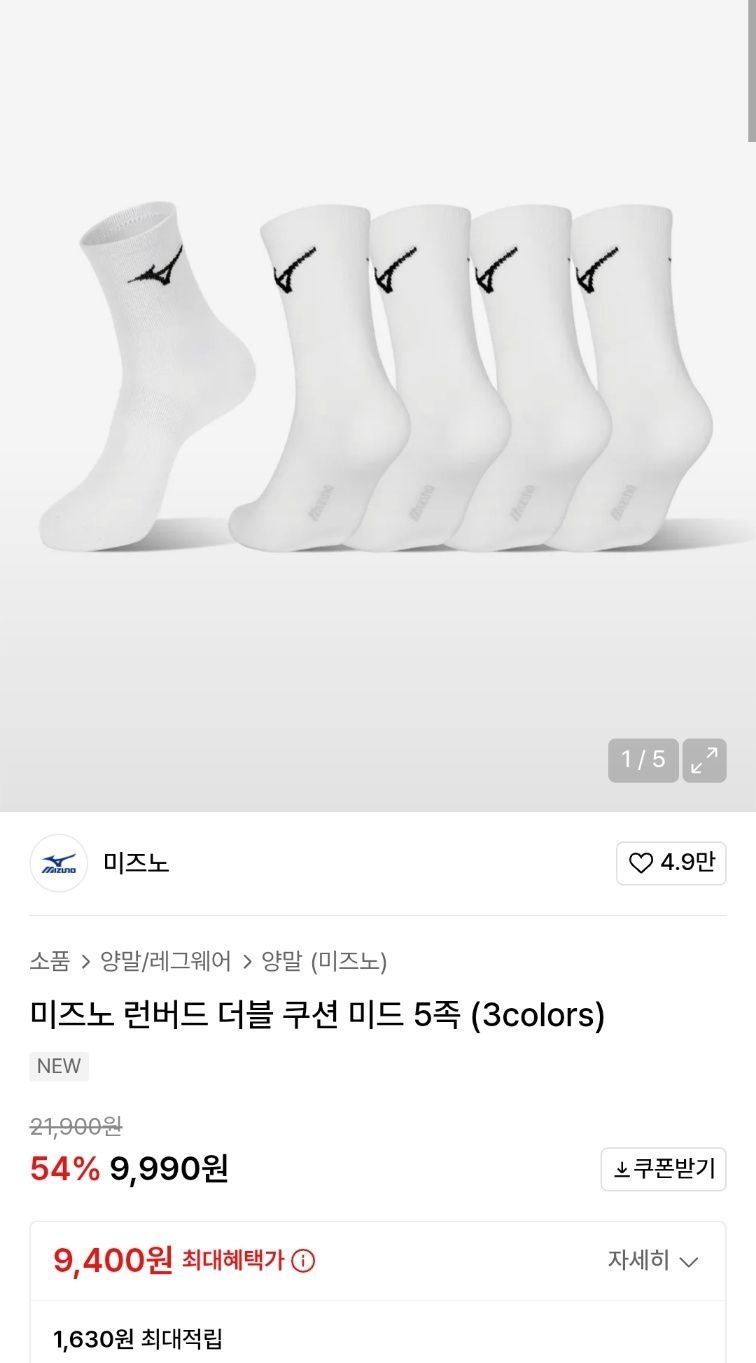Like this product with the 4.9만 heart
This screenshot has height=1363, width=756.
pos(671,863)
